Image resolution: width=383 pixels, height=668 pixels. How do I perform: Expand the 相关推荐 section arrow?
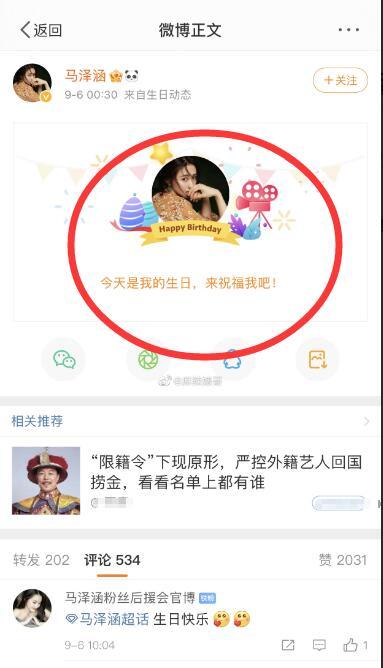(x=366, y=421)
